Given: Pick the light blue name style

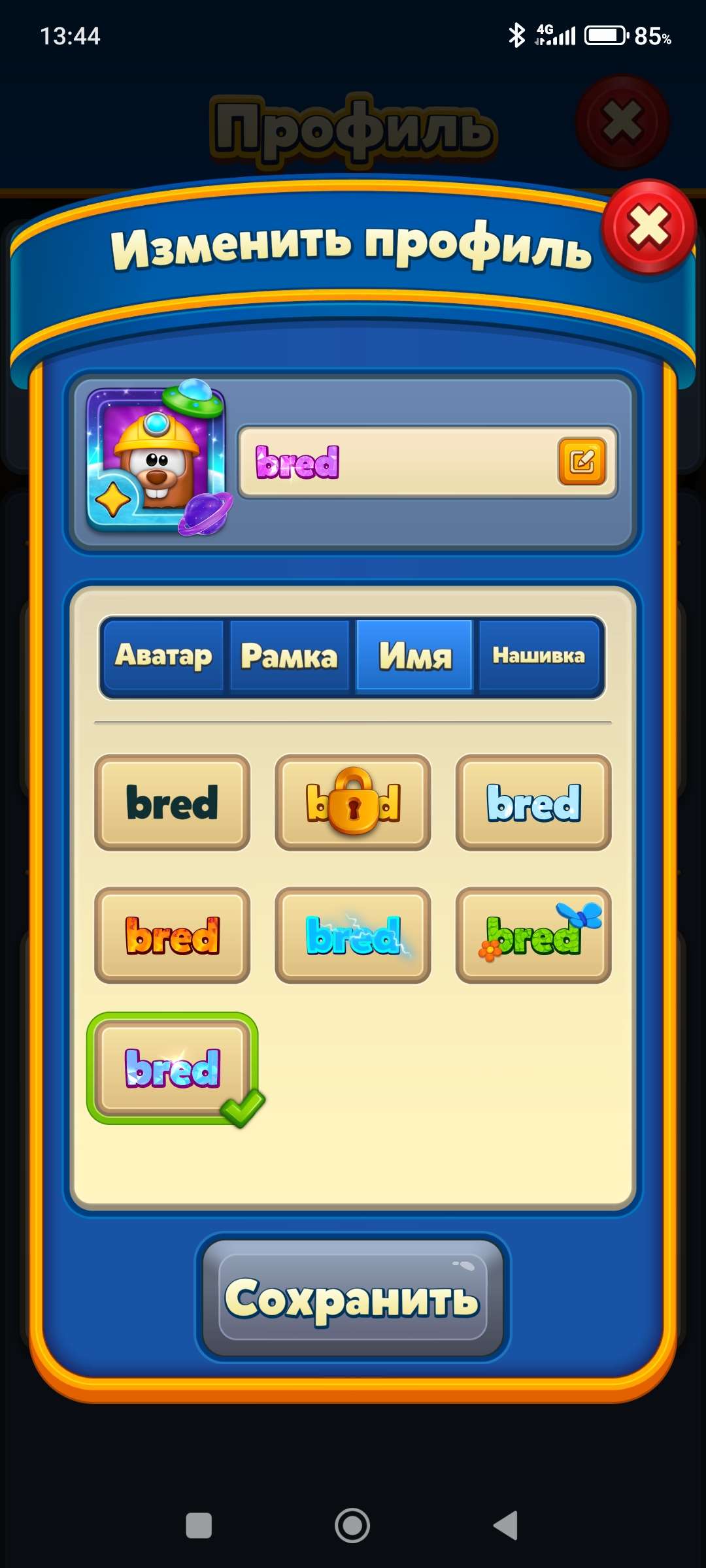Looking at the screenshot, I should click(x=533, y=802).
